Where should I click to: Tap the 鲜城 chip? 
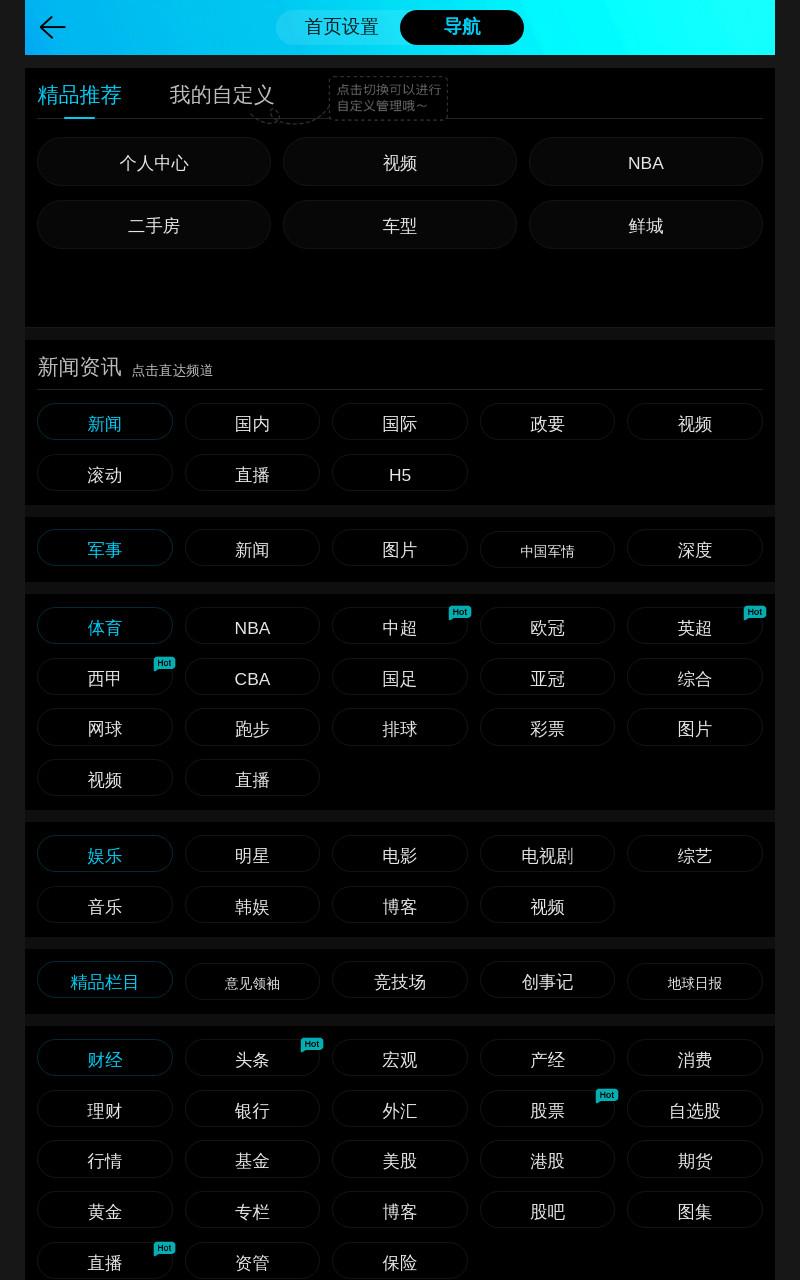click(x=646, y=225)
